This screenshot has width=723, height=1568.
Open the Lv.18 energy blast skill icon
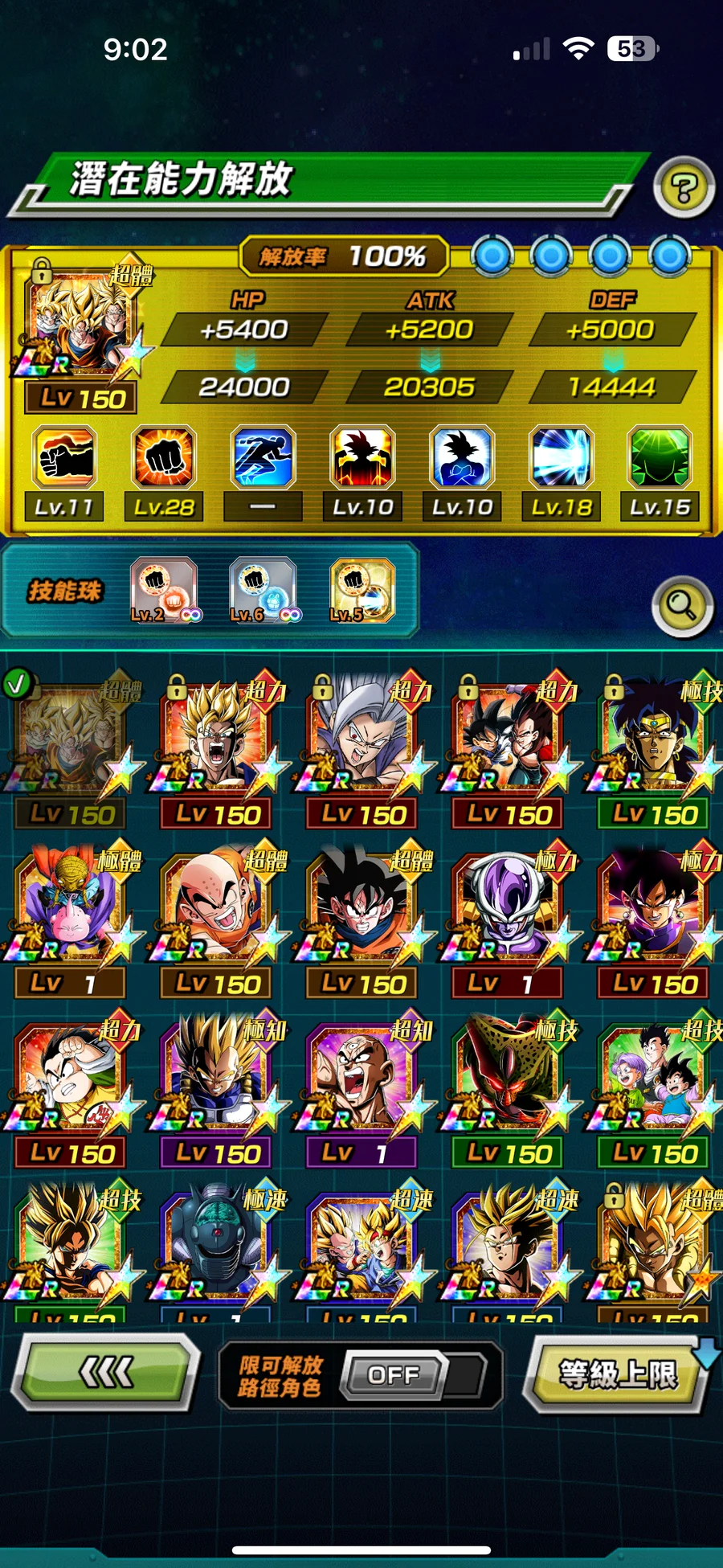[561, 473]
